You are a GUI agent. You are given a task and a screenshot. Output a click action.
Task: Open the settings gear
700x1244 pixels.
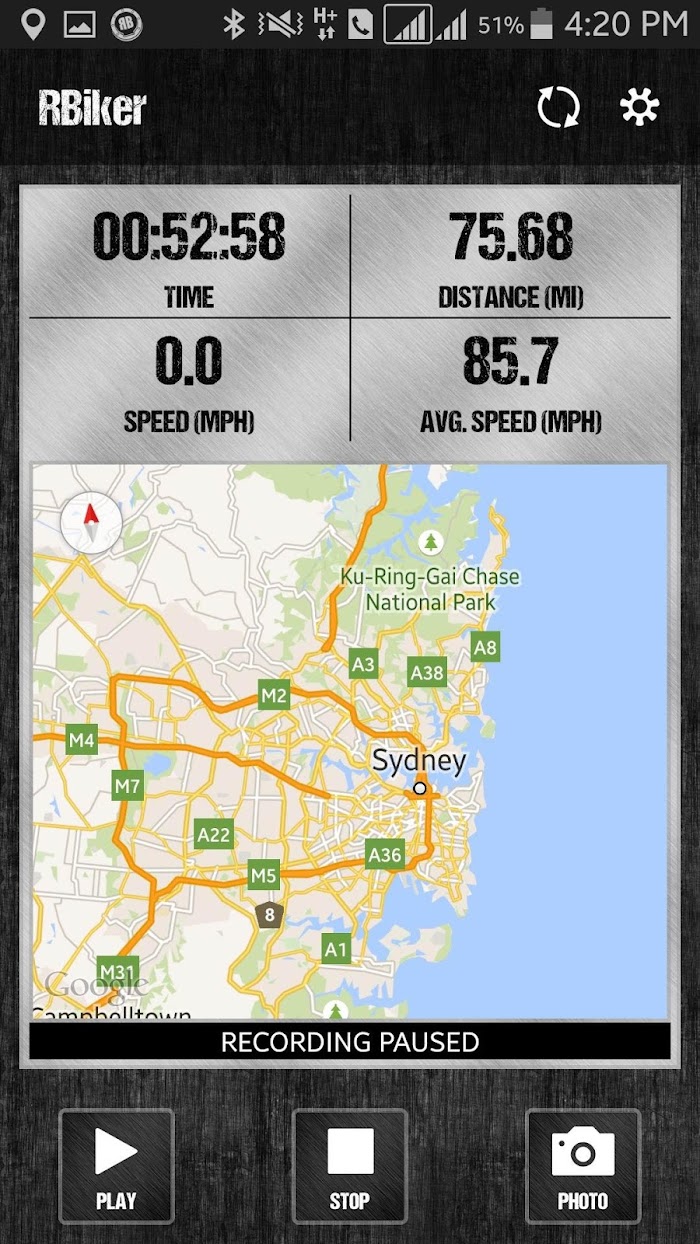[x=640, y=107]
